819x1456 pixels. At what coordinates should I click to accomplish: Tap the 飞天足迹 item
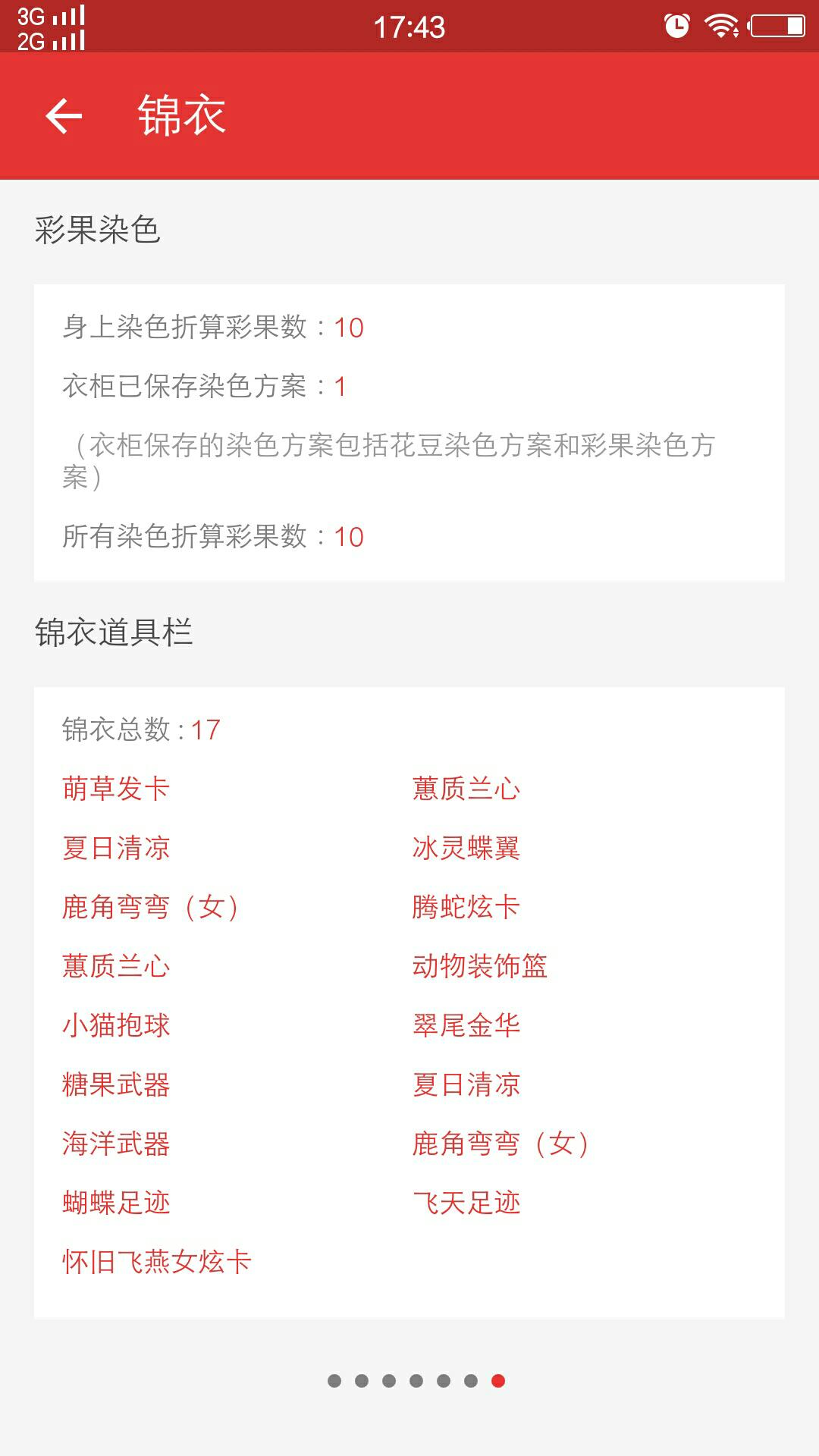[x=466, y=1203]
